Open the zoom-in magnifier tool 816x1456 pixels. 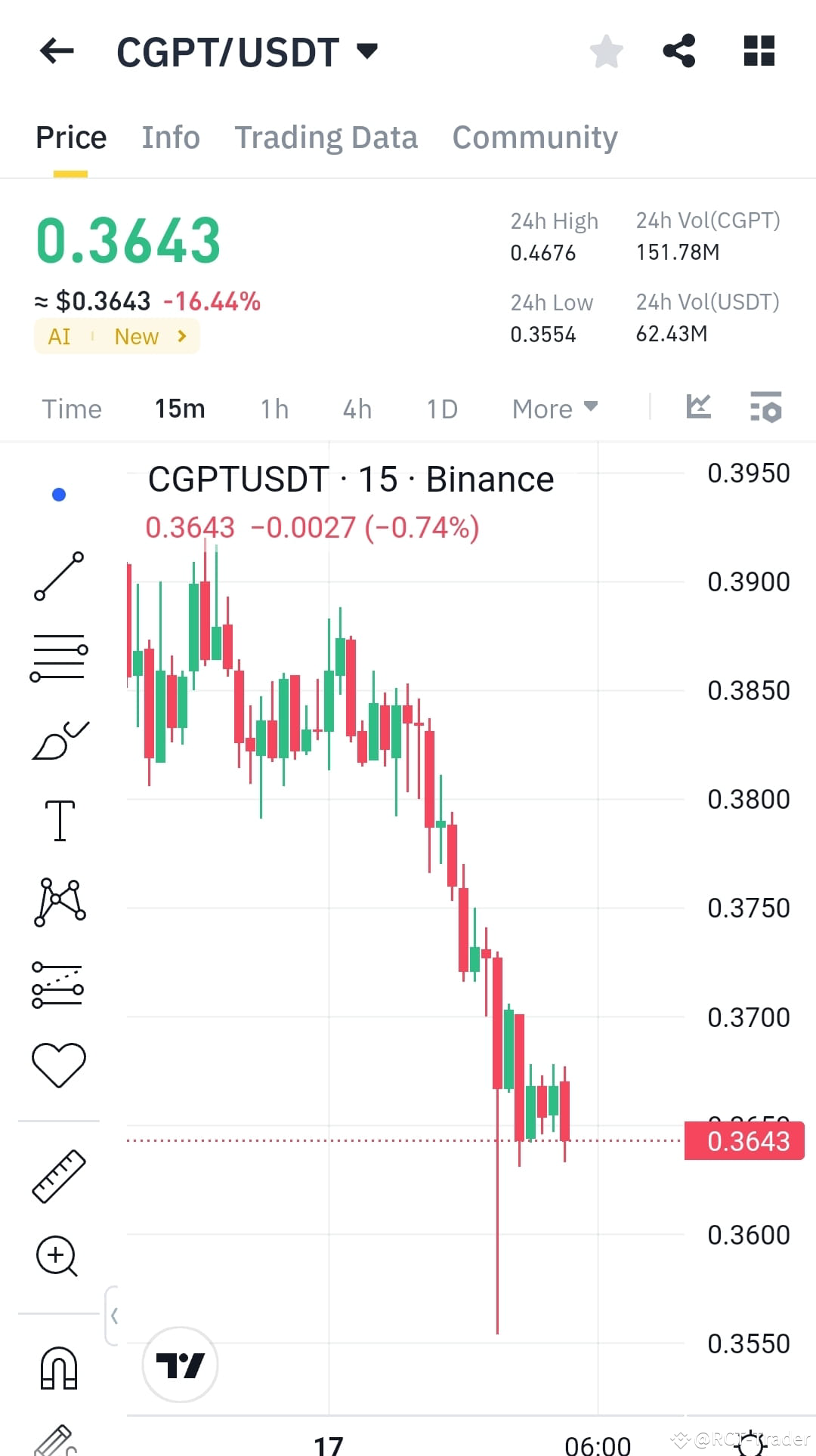(57, 1254)
